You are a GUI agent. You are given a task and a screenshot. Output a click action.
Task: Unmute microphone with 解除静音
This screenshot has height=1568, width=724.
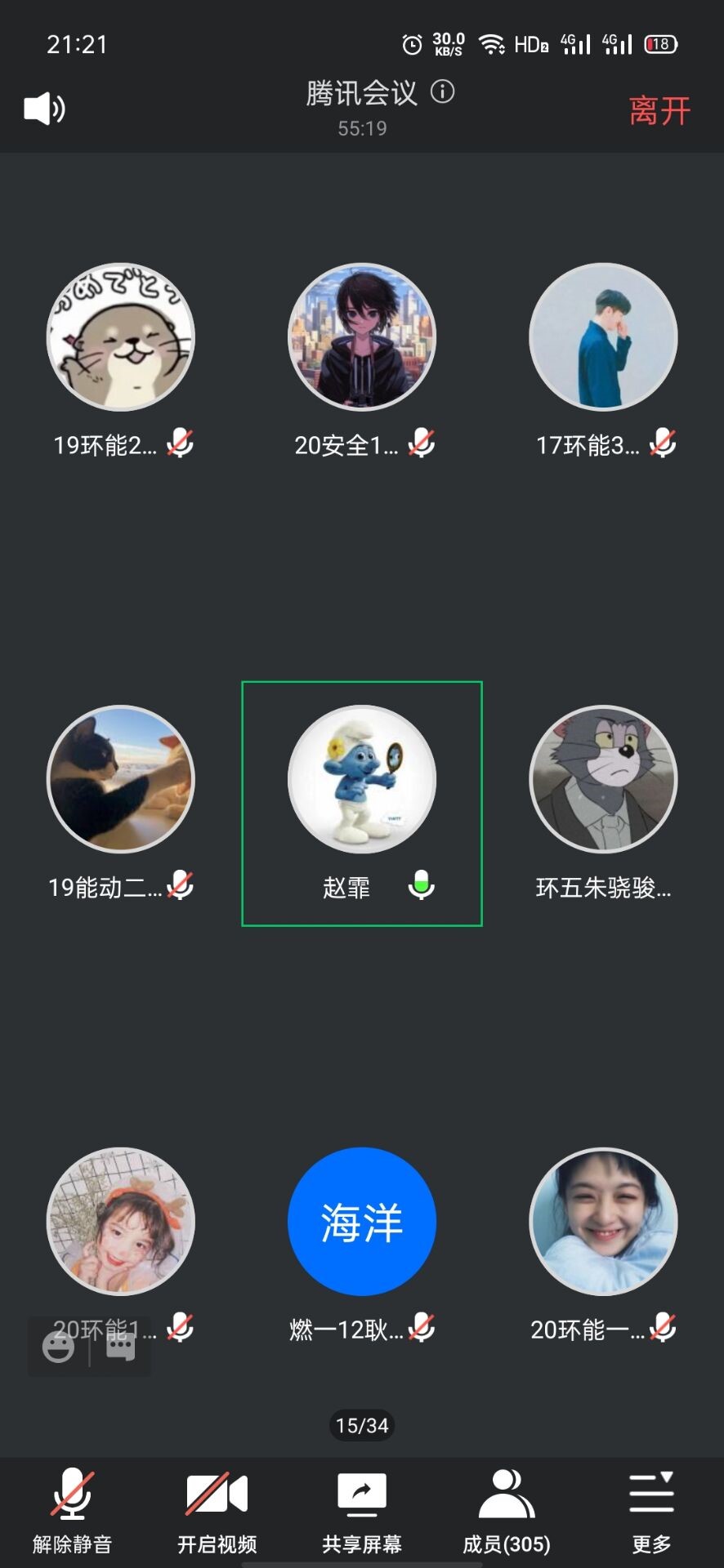coord(72,1509)
